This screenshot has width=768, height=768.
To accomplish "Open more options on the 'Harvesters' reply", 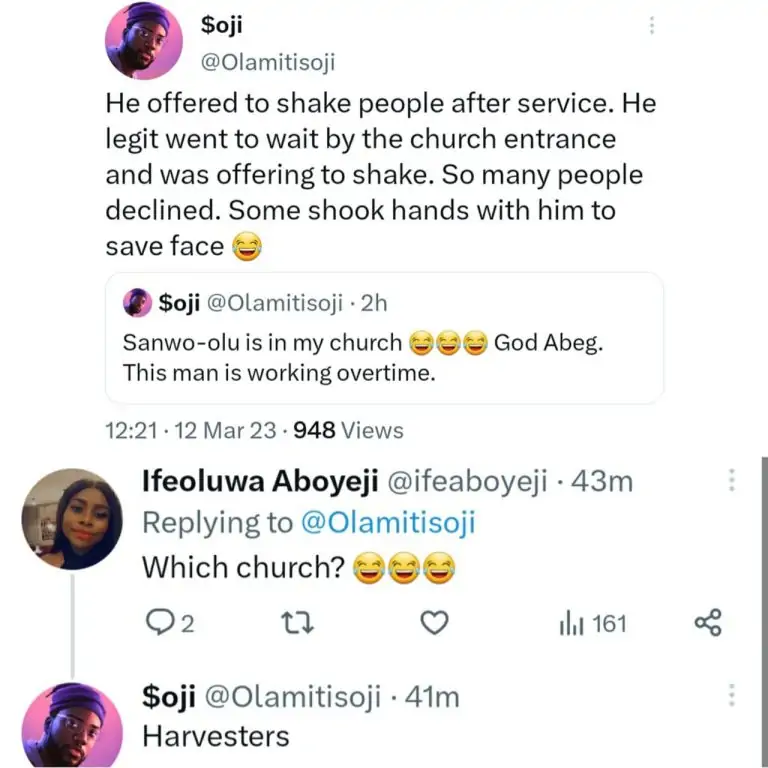I will click(731, 696).
